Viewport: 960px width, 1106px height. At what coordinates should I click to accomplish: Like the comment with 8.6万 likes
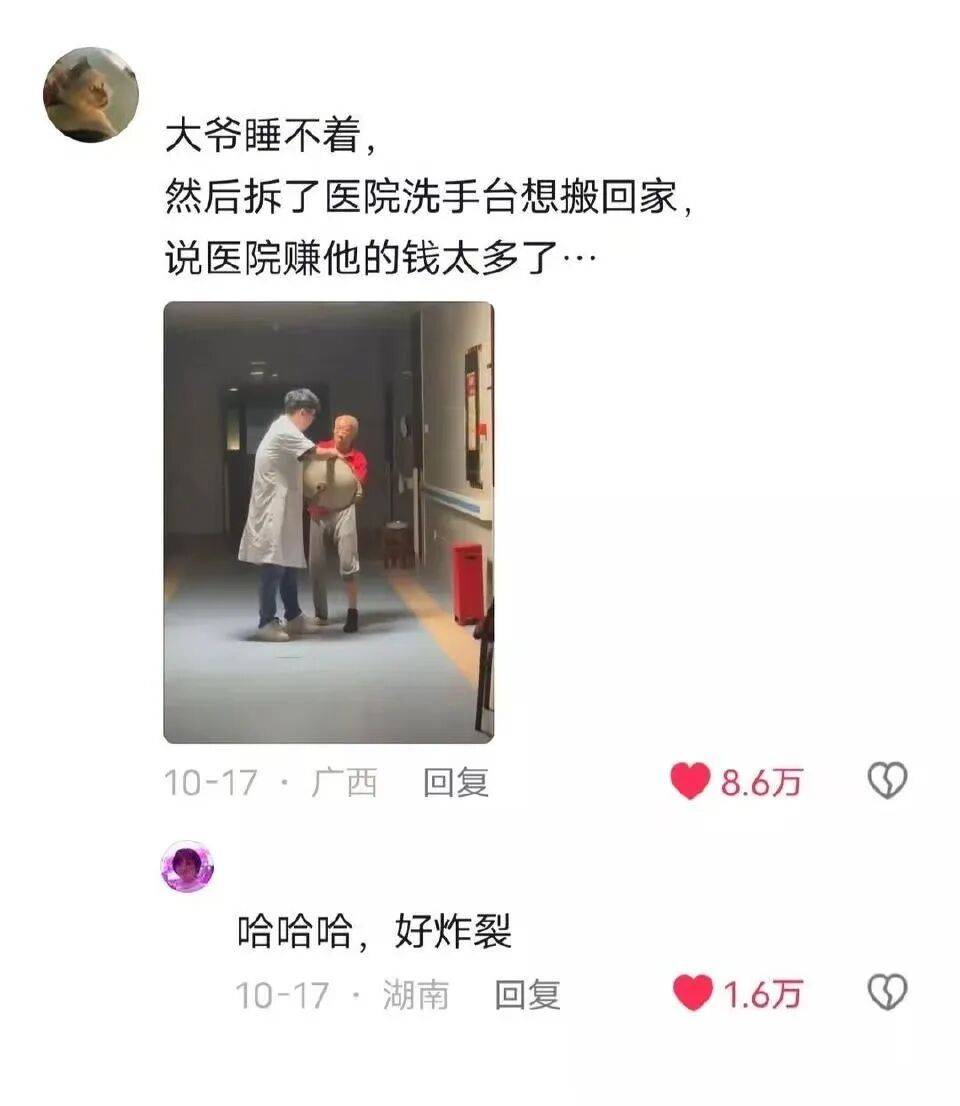tap(690, 781)
